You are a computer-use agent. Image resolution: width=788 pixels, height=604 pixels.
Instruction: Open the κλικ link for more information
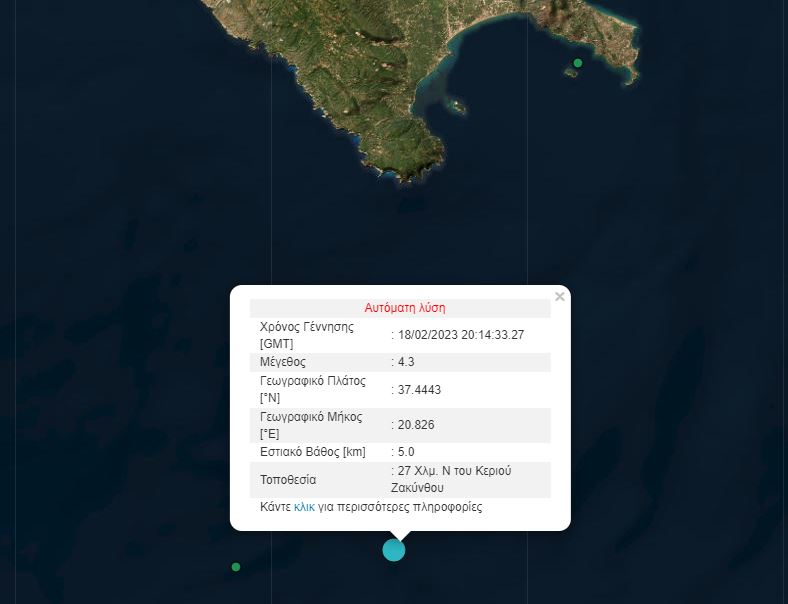click(304, 507)
